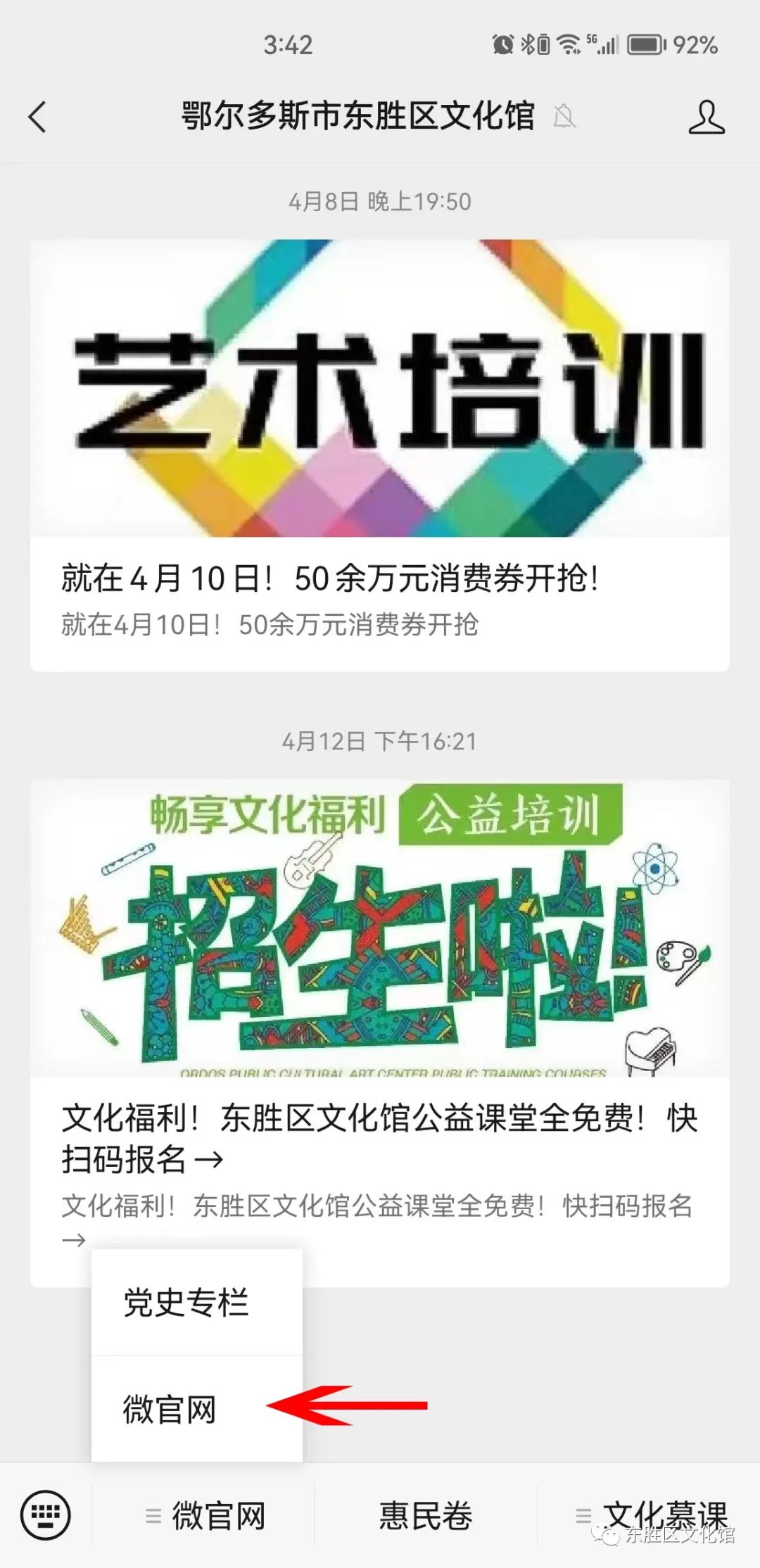This screenshot has height=1568, width=760.
Task: Collapse the 微官网 bottom menu tab
Action: [204, 1515]
